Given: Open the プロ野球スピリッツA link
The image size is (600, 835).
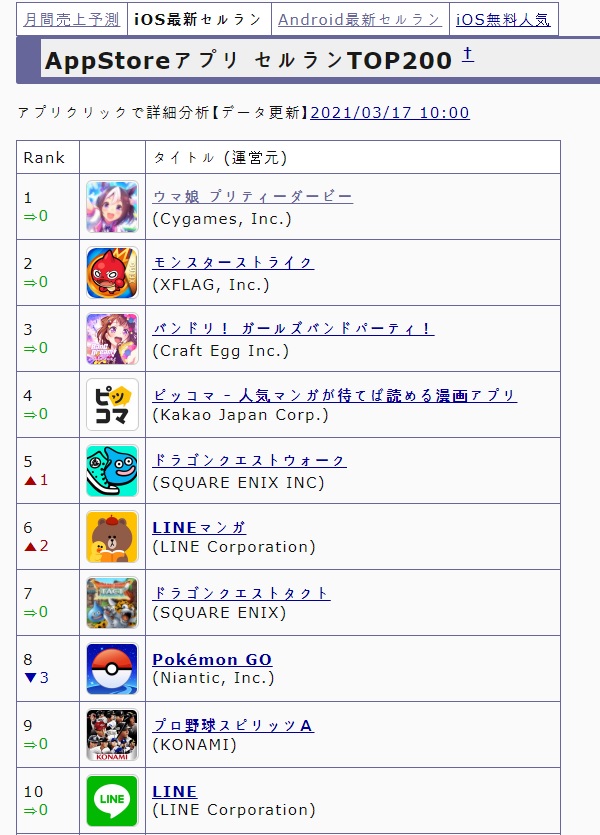Looking at the screenshot, I should (x=233, y=725).
